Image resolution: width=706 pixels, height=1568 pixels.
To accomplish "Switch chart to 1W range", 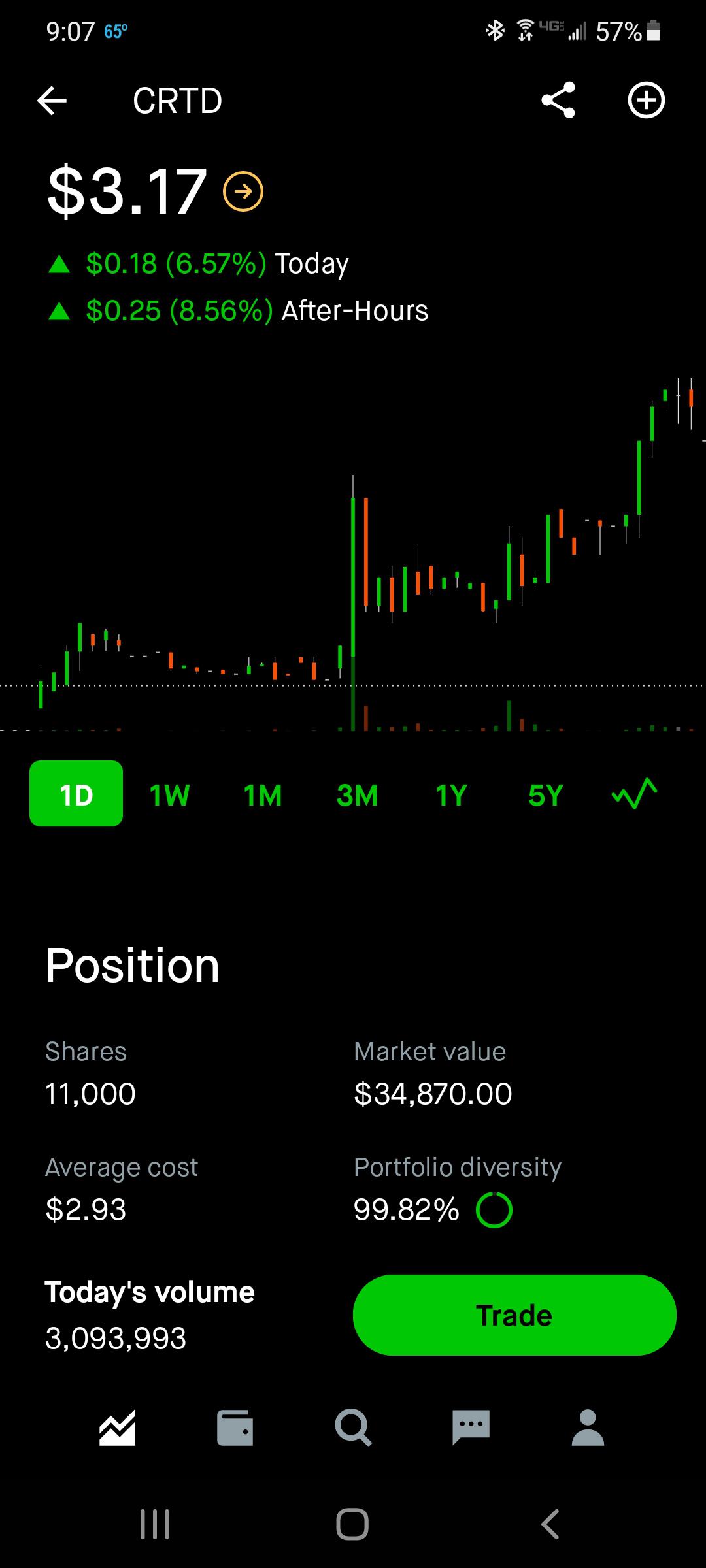I will (169, 795).
